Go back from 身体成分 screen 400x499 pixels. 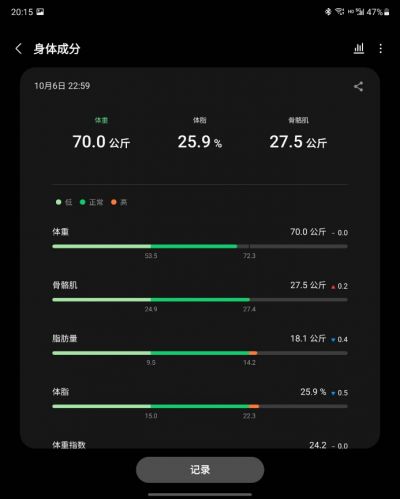click(19, 49)
